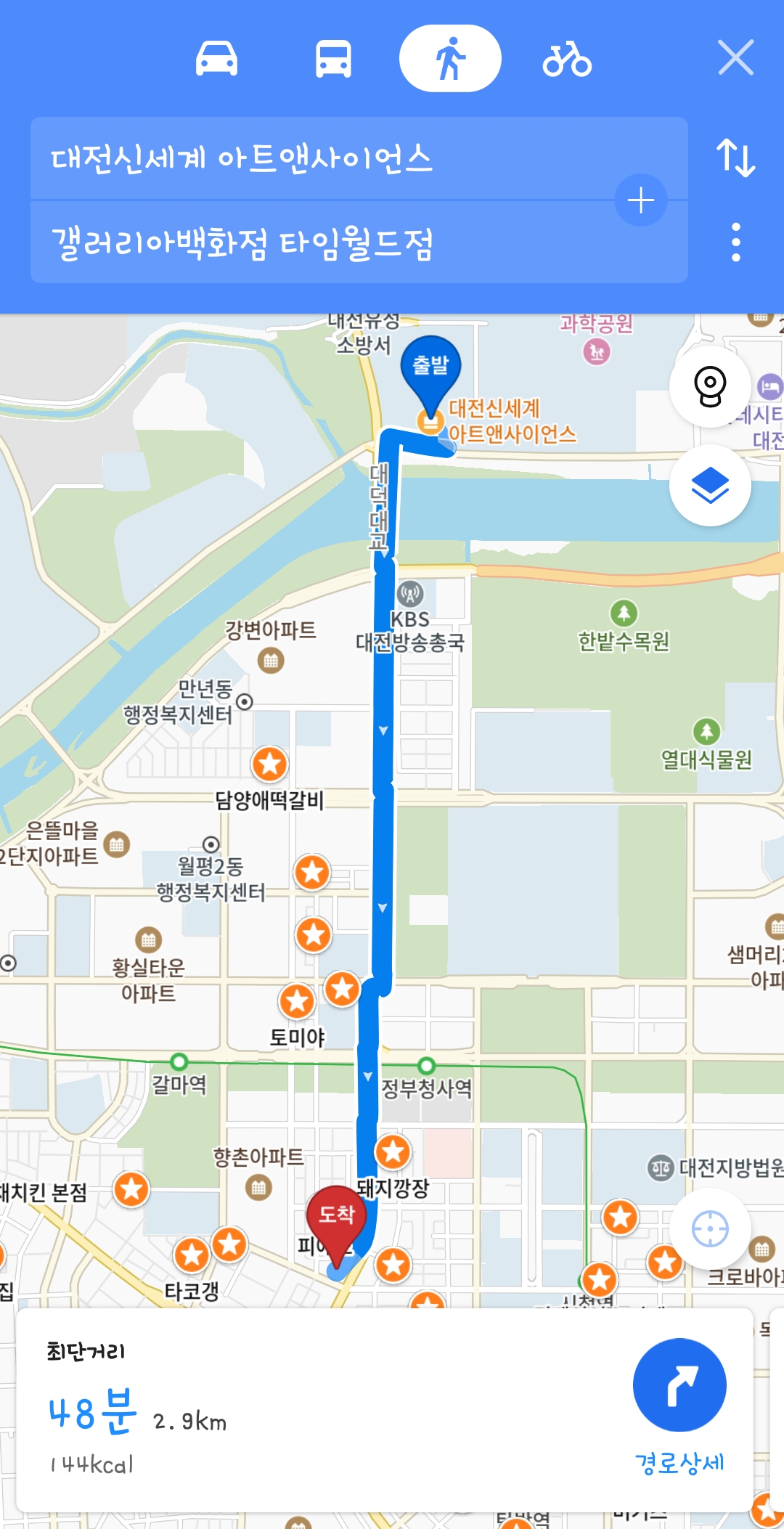784x1529 pixels.
Task: Select the walking mode tab
Action: [x=450, y=58]
